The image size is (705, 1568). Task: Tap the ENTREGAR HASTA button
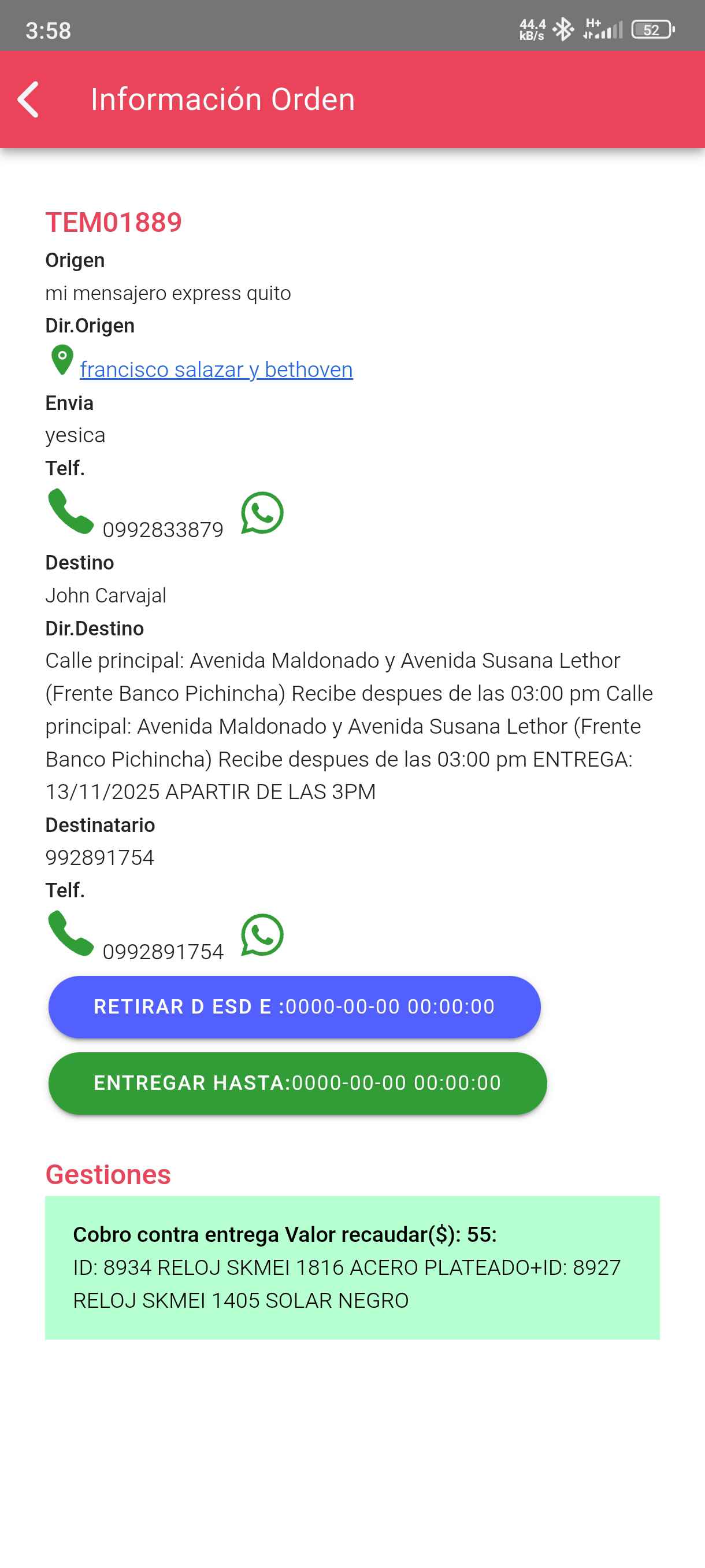(x=298, y=1083)
